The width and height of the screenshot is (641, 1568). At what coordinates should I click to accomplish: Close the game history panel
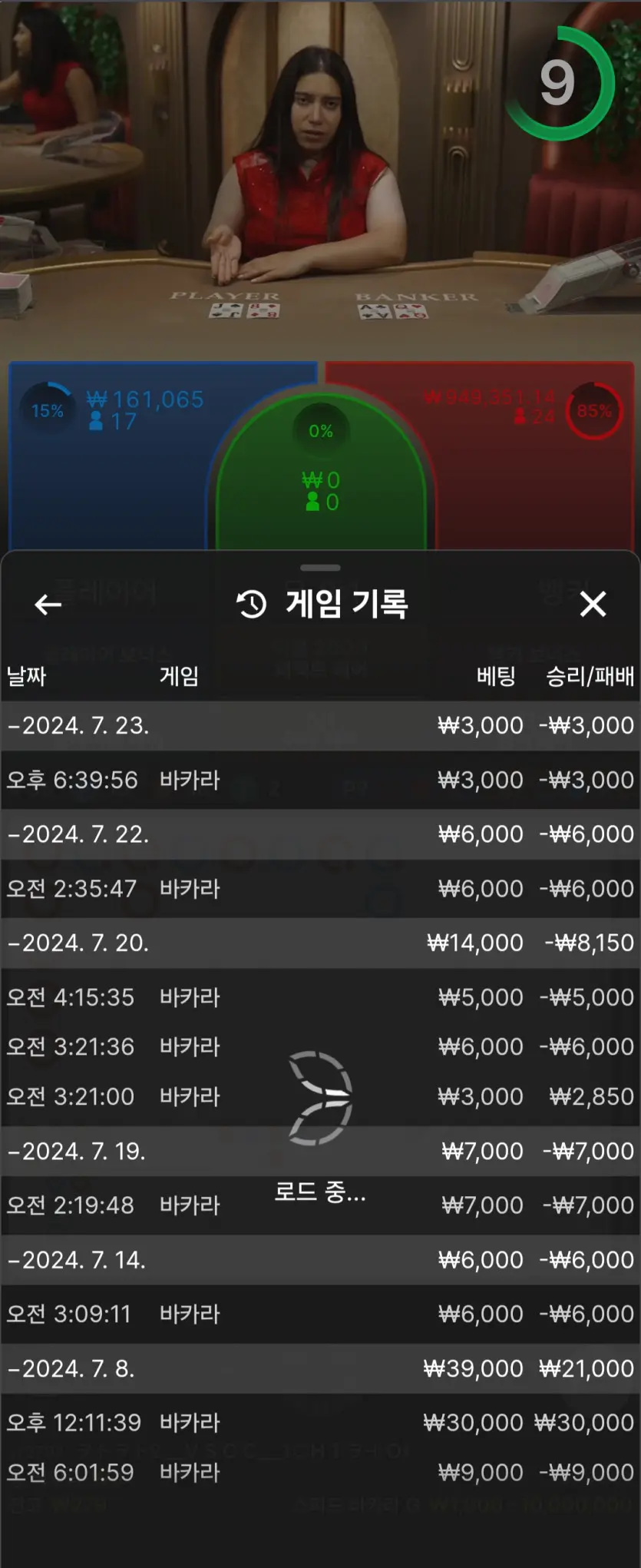(593, 605)
